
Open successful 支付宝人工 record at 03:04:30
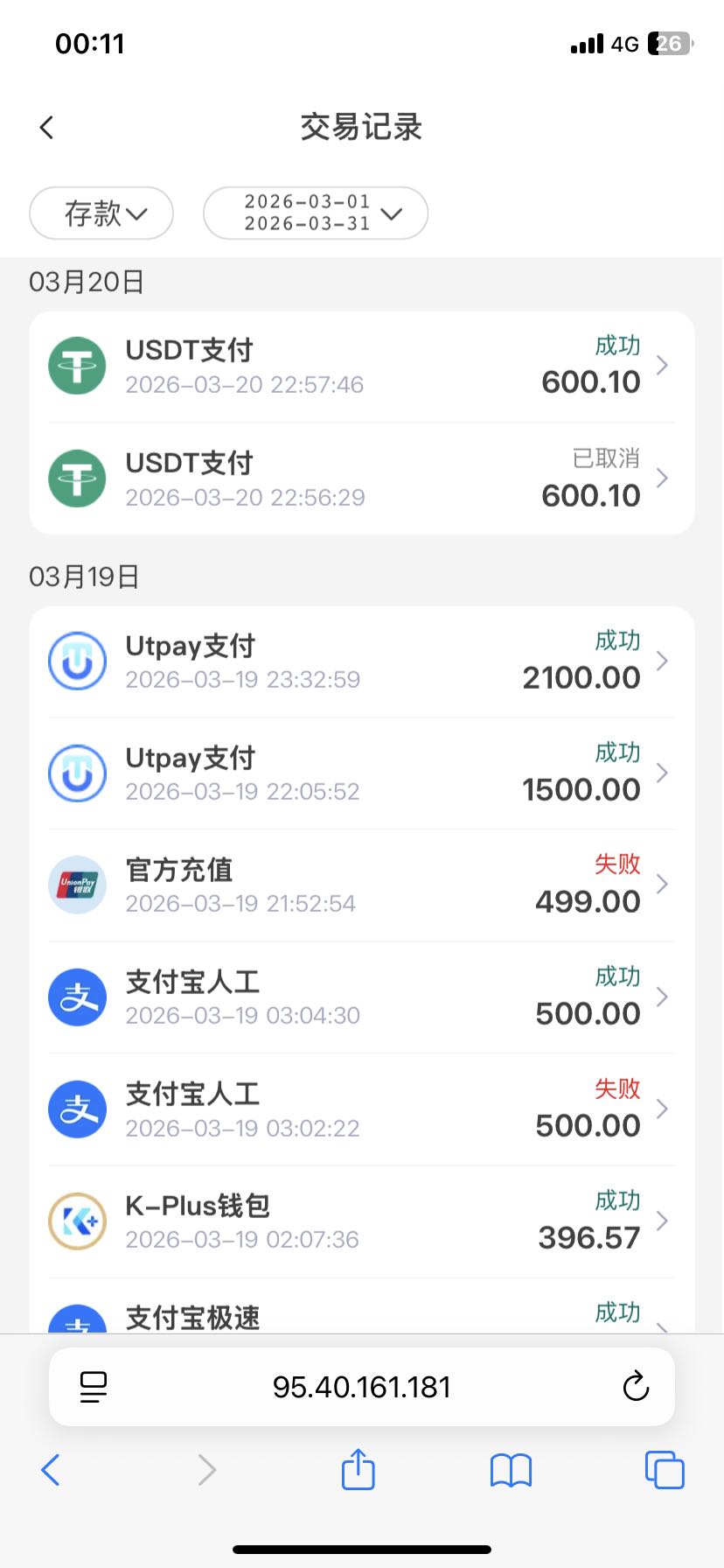click(x=362, y=997)
